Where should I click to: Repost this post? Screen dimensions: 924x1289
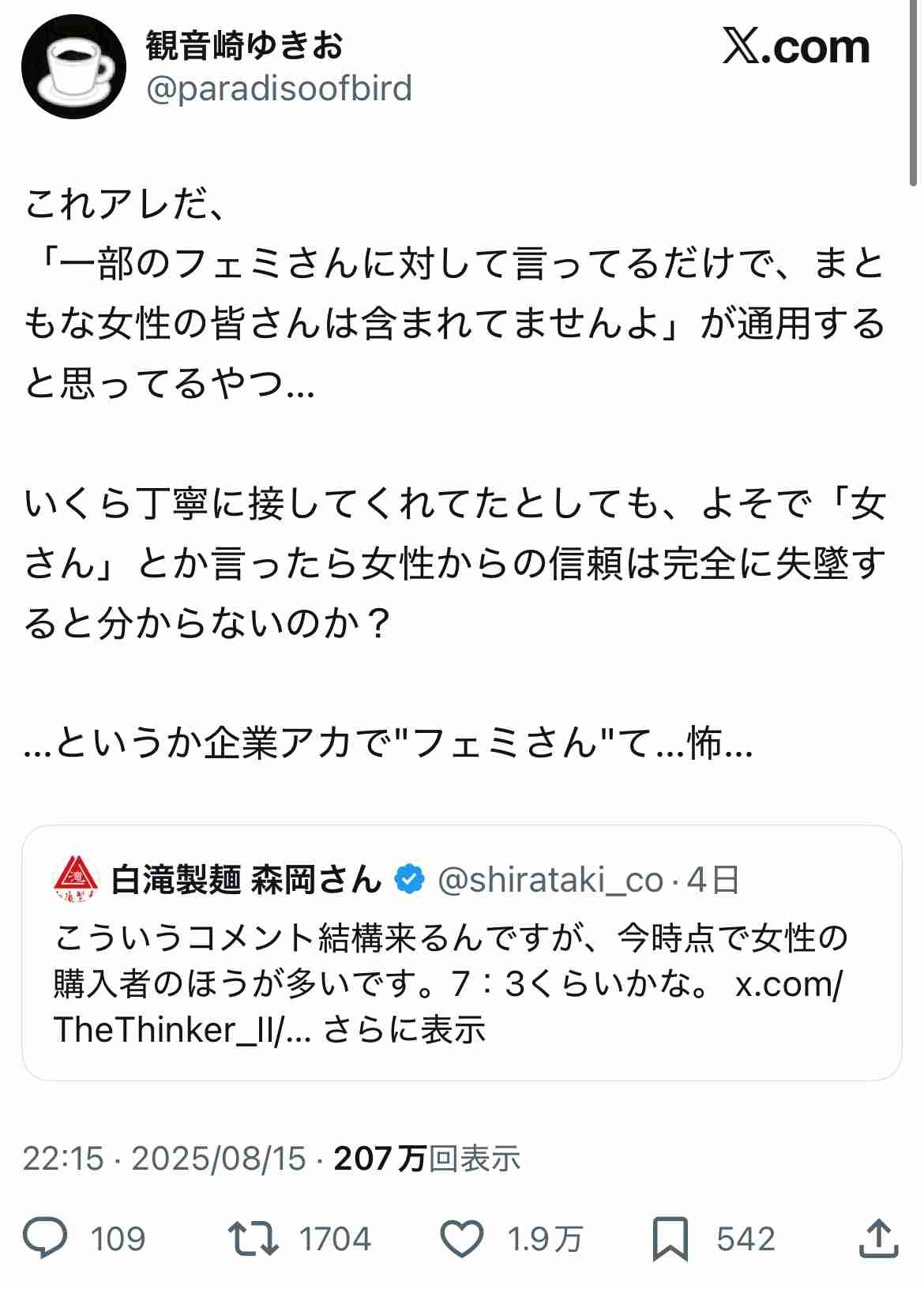click(253, 1238)
